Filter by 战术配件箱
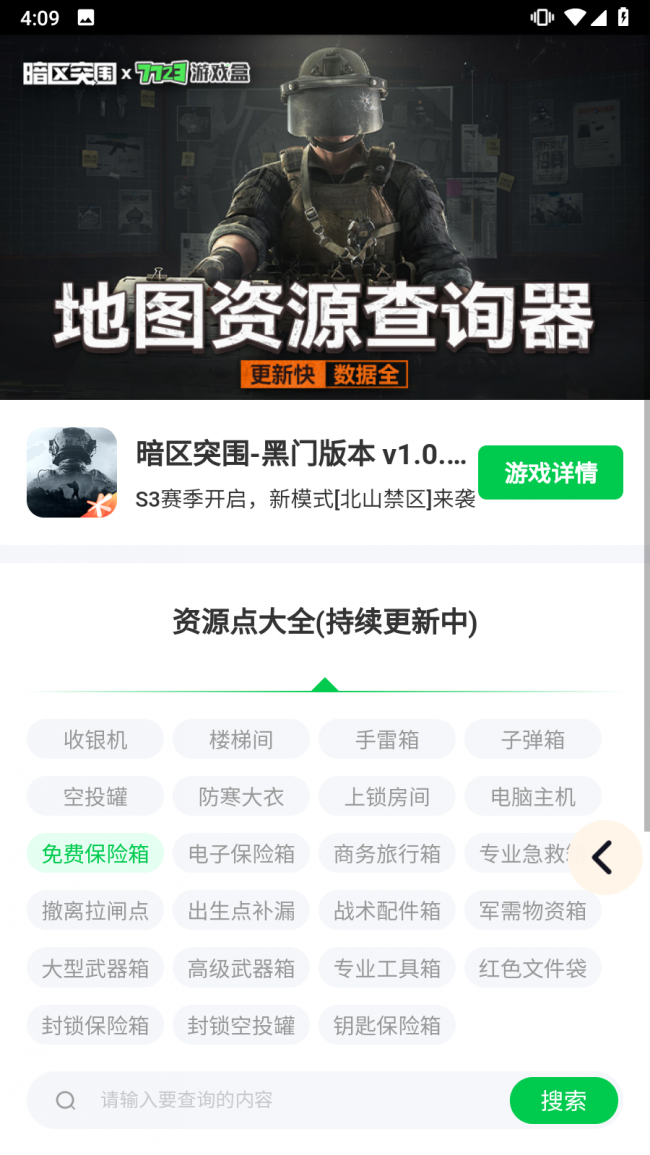This screenshot has width=650, height=1155. point(387,910)
